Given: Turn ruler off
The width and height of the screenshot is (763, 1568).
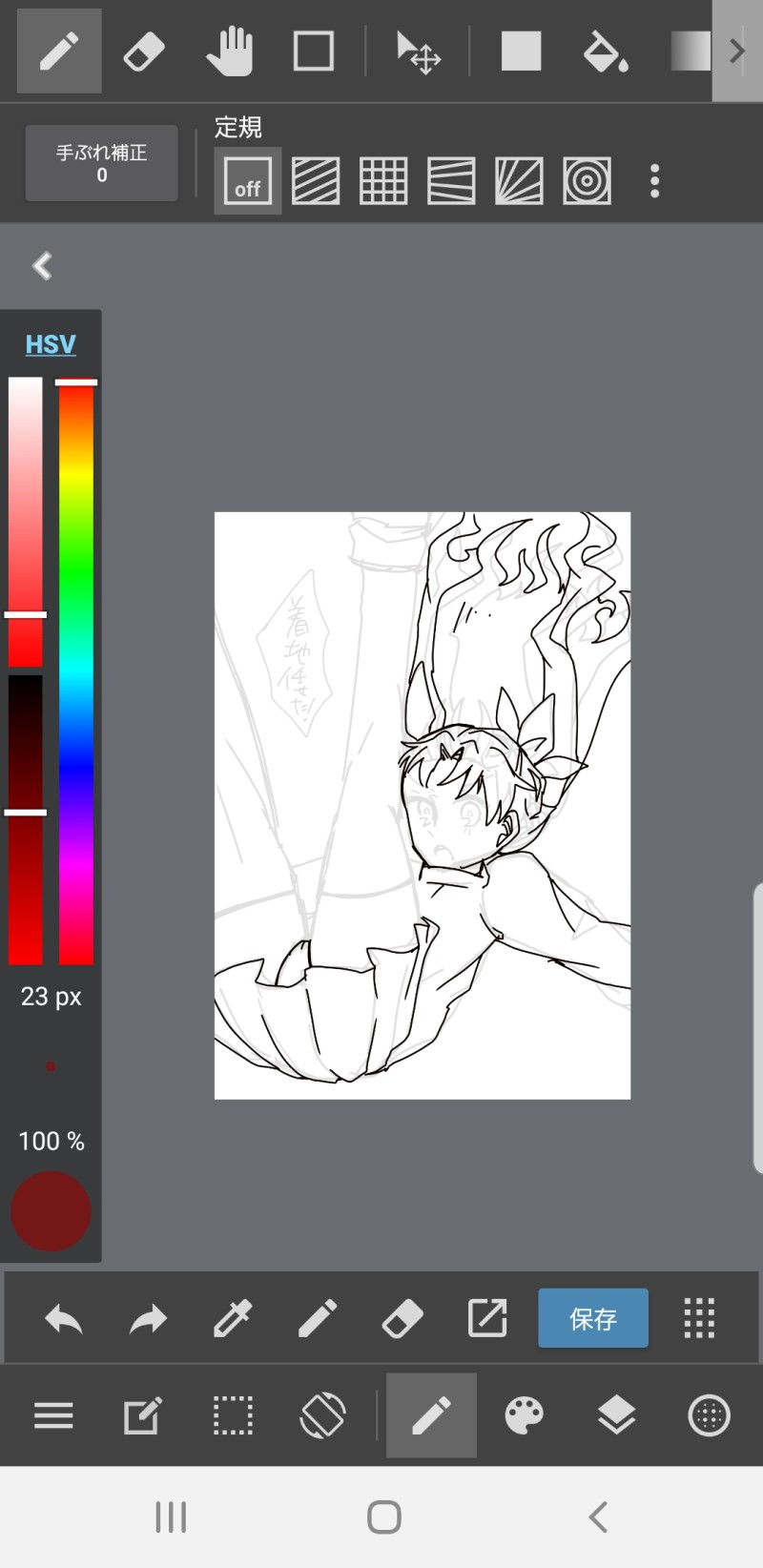Looking at the screenshot, I should pos(247,180).
